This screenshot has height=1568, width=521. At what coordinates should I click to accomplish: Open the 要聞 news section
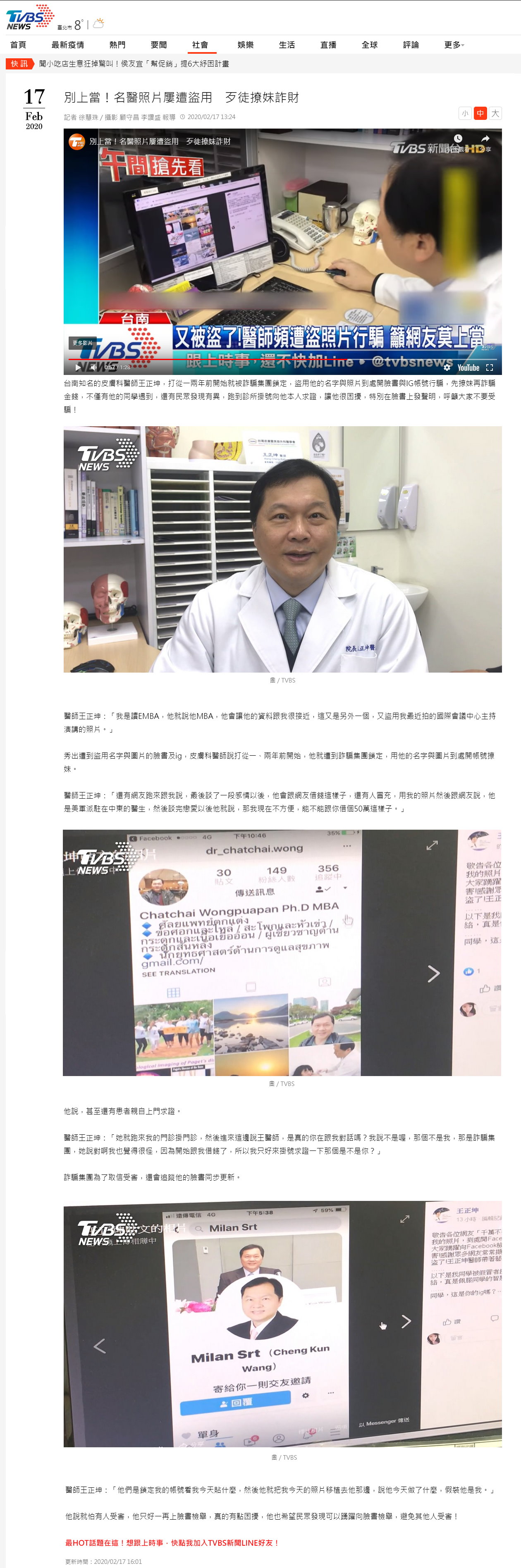[x=159, y=45]
